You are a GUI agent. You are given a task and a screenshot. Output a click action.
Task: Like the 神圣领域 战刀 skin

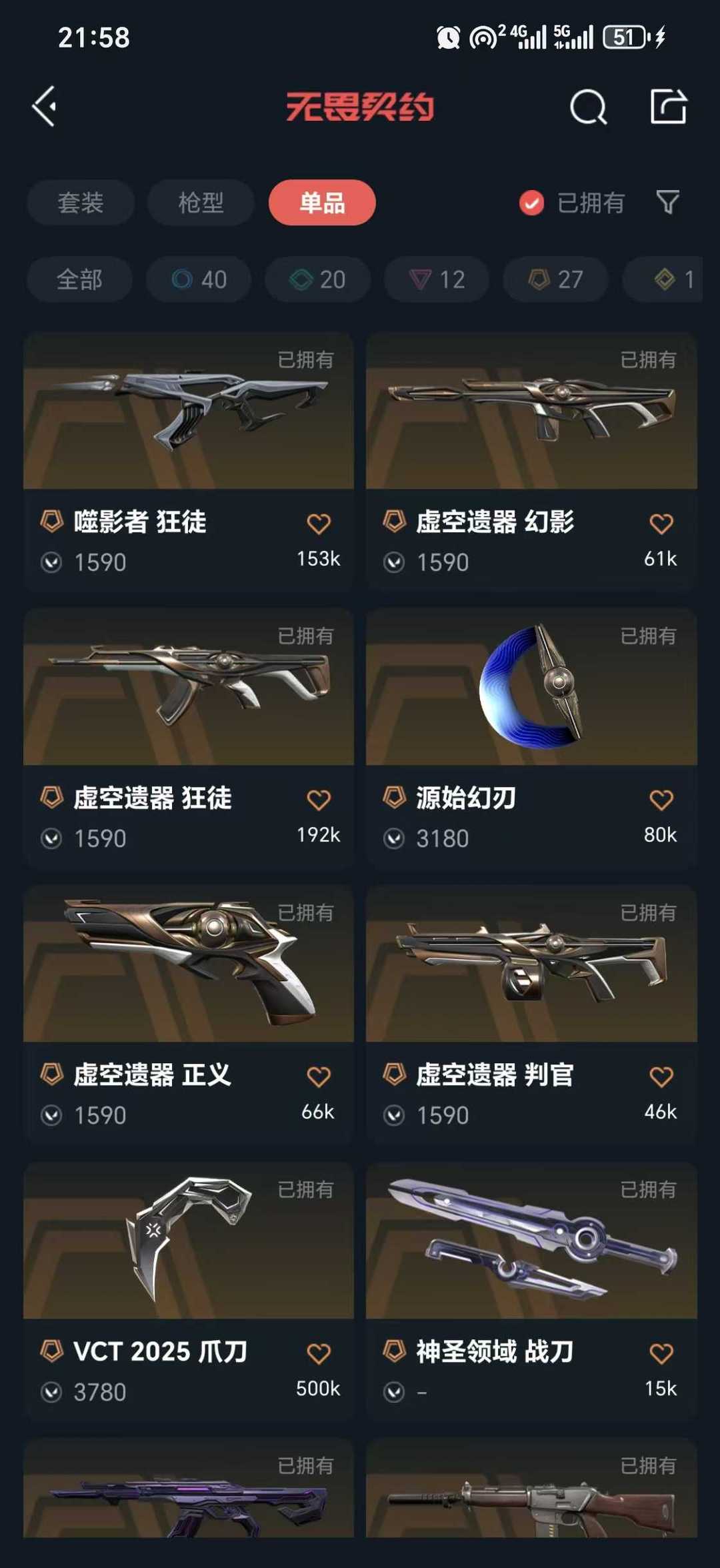661,1353
